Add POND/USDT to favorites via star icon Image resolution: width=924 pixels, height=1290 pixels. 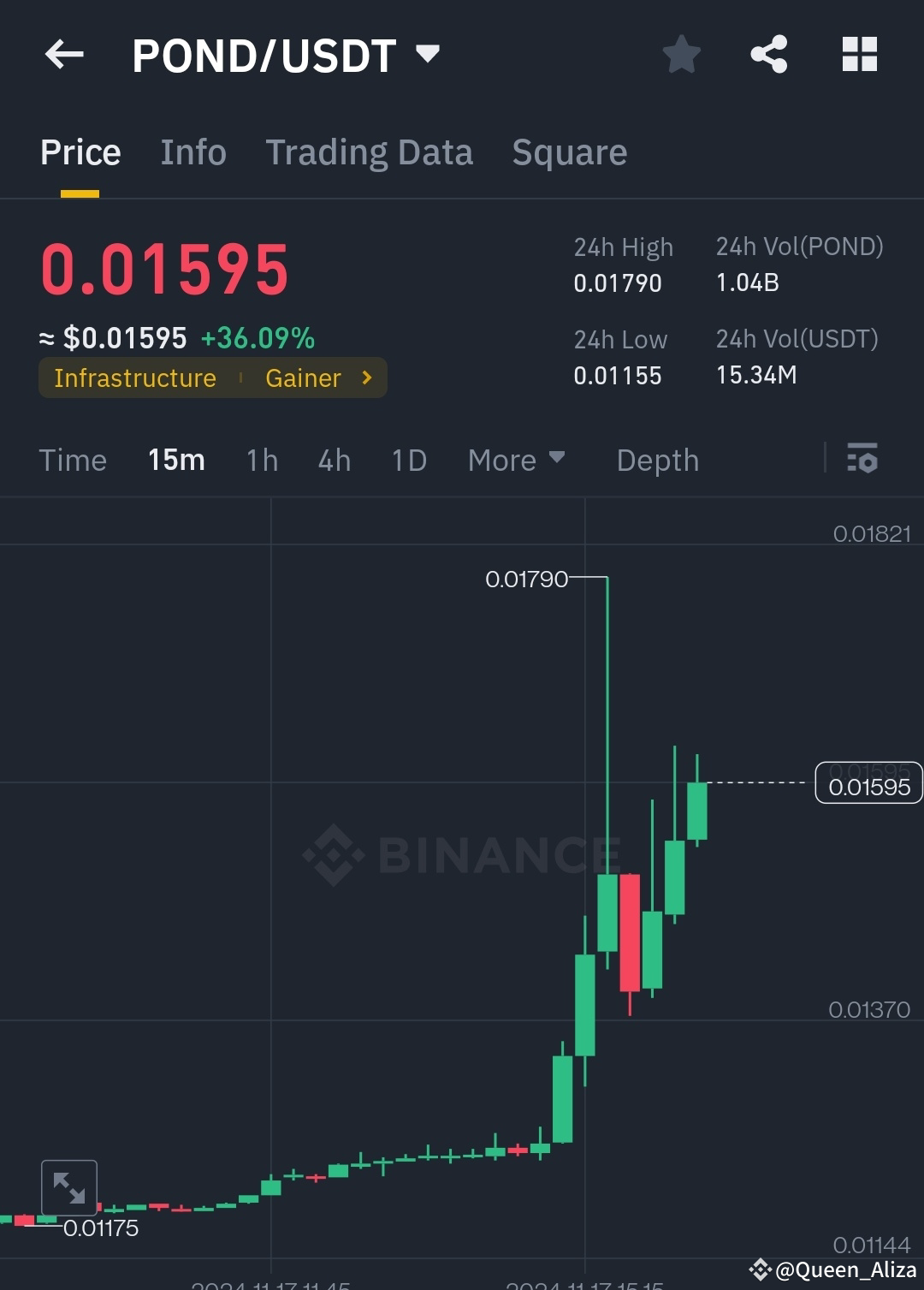(681, 53)
